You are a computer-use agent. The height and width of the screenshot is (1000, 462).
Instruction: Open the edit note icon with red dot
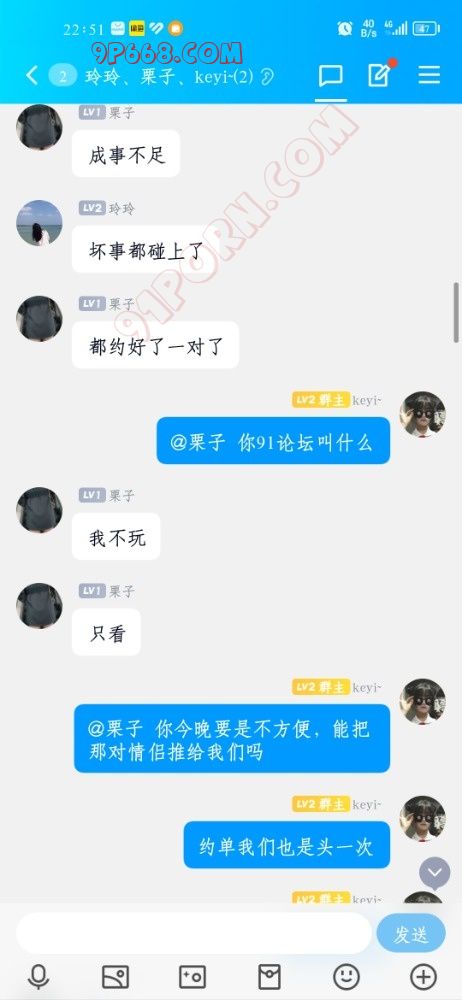coord(380,75)
